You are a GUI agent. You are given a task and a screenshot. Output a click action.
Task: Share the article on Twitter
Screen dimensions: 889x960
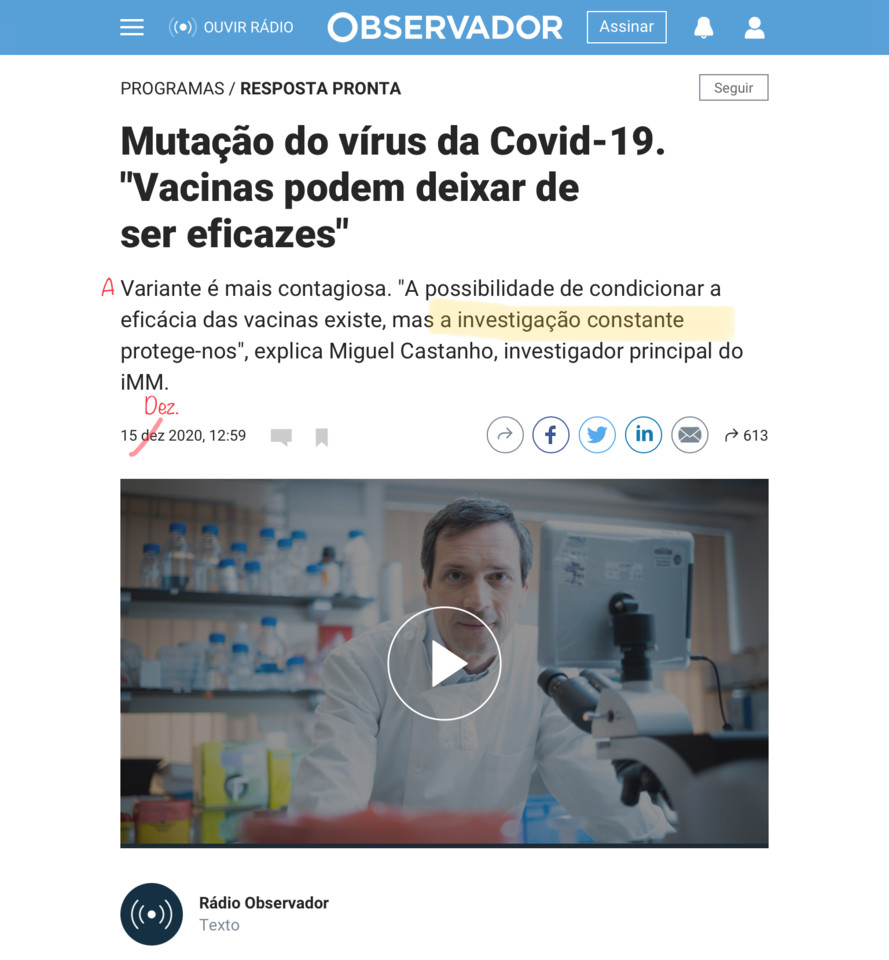tap(597, 435)
